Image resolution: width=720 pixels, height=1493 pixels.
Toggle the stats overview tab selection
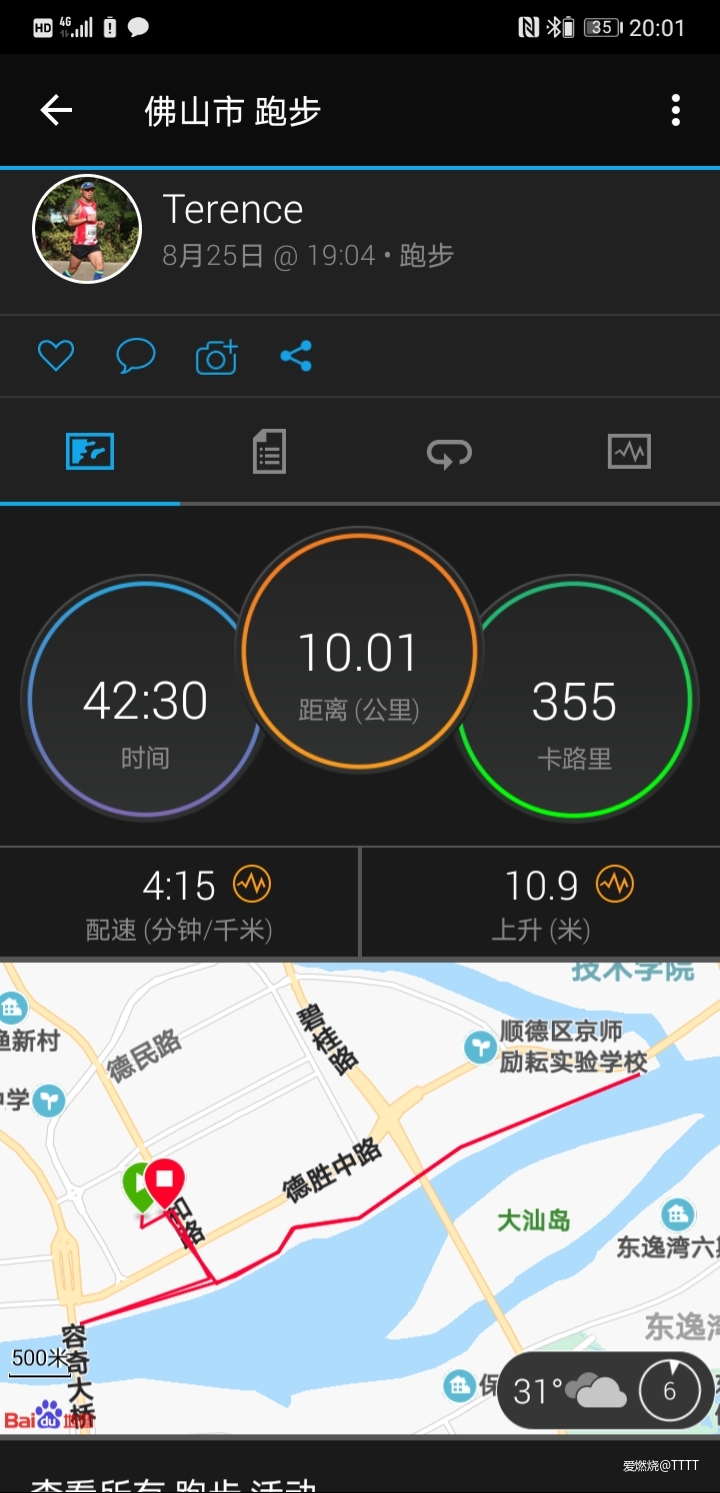[89, 451]
